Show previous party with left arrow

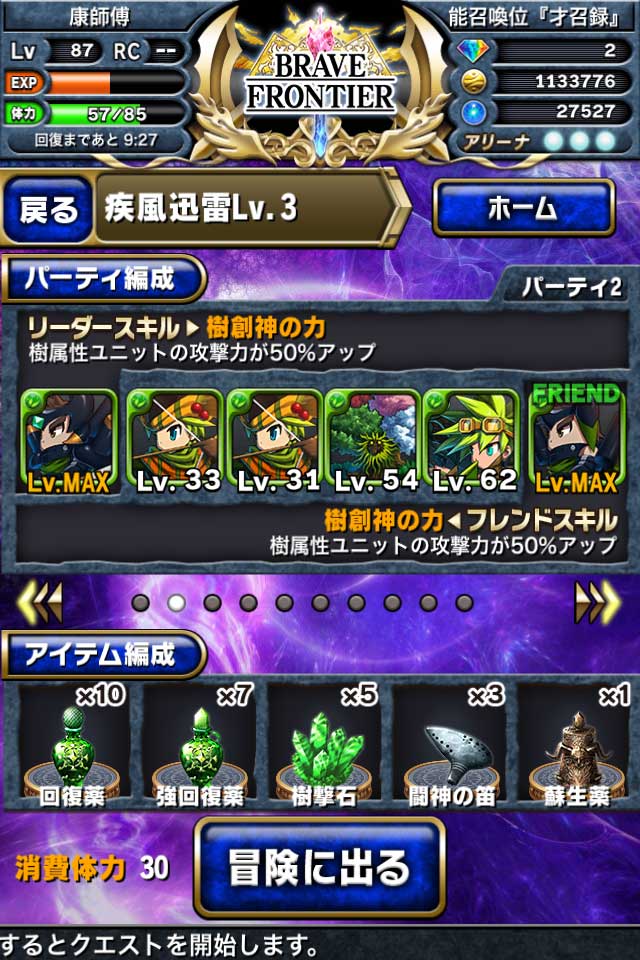coord(42,602)
